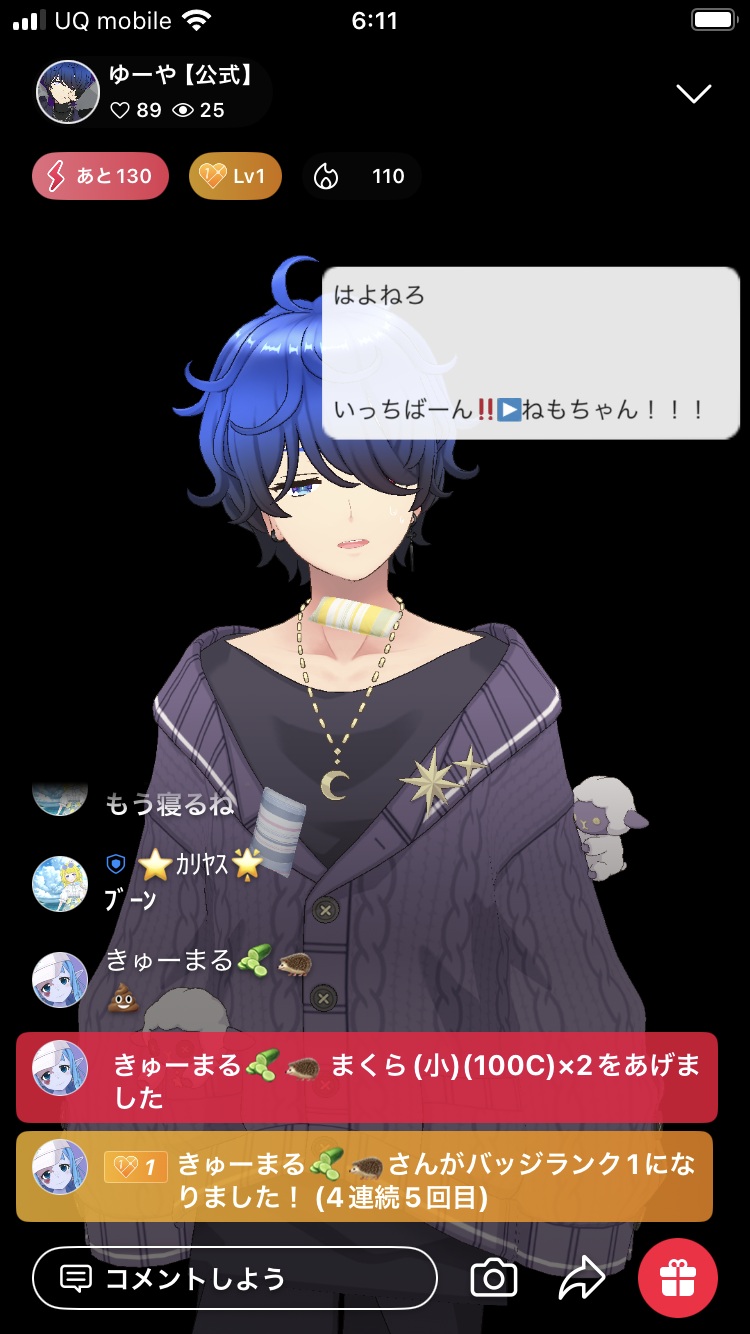Share this live stream

581,1278
